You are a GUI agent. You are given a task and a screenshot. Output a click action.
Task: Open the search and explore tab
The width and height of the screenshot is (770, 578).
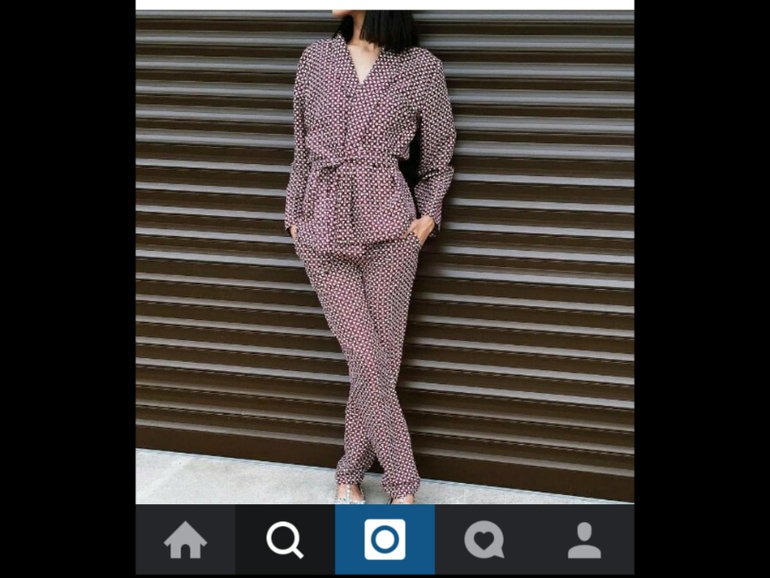tap(285, 540)
